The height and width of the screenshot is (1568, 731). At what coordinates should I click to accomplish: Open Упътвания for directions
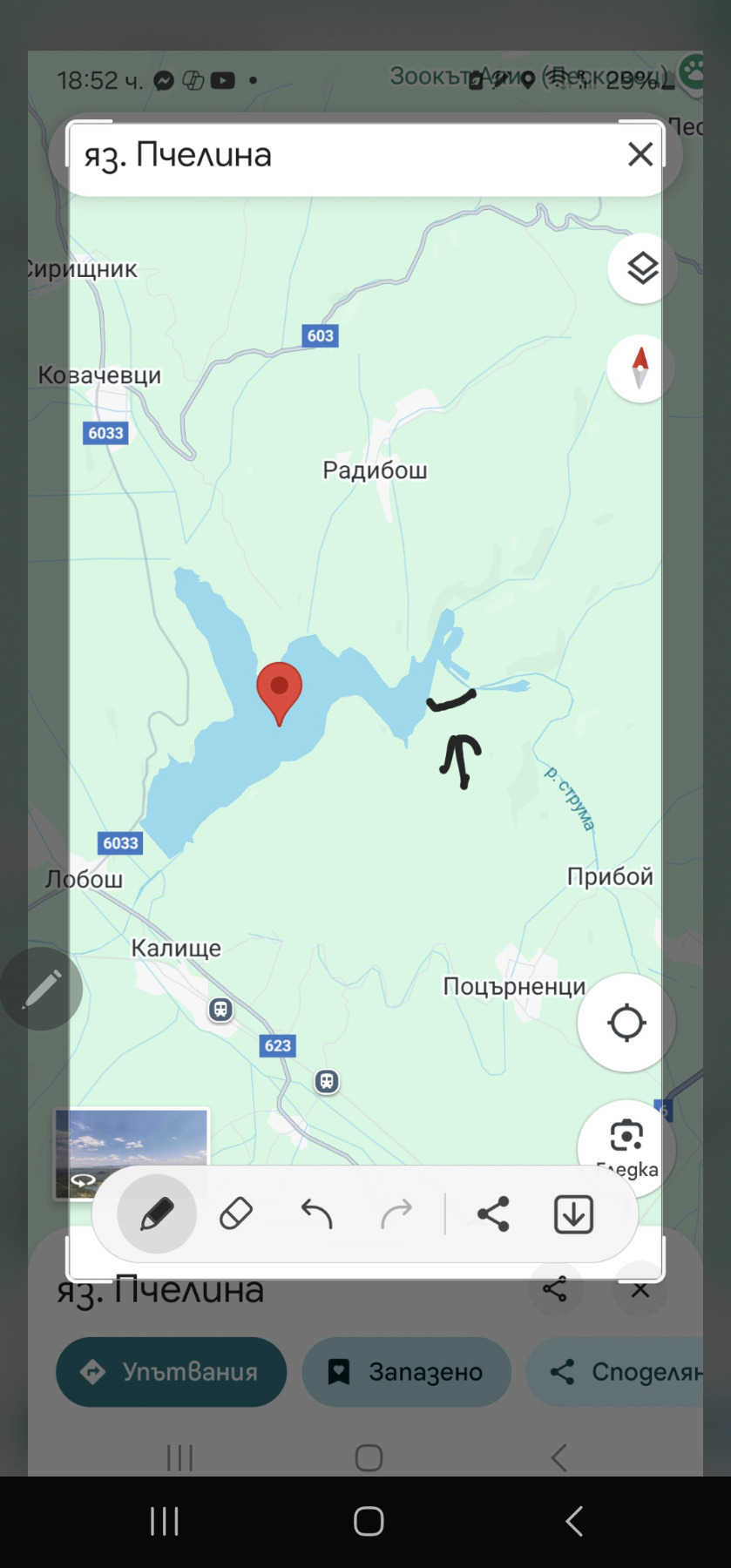tap(171, 1372)
